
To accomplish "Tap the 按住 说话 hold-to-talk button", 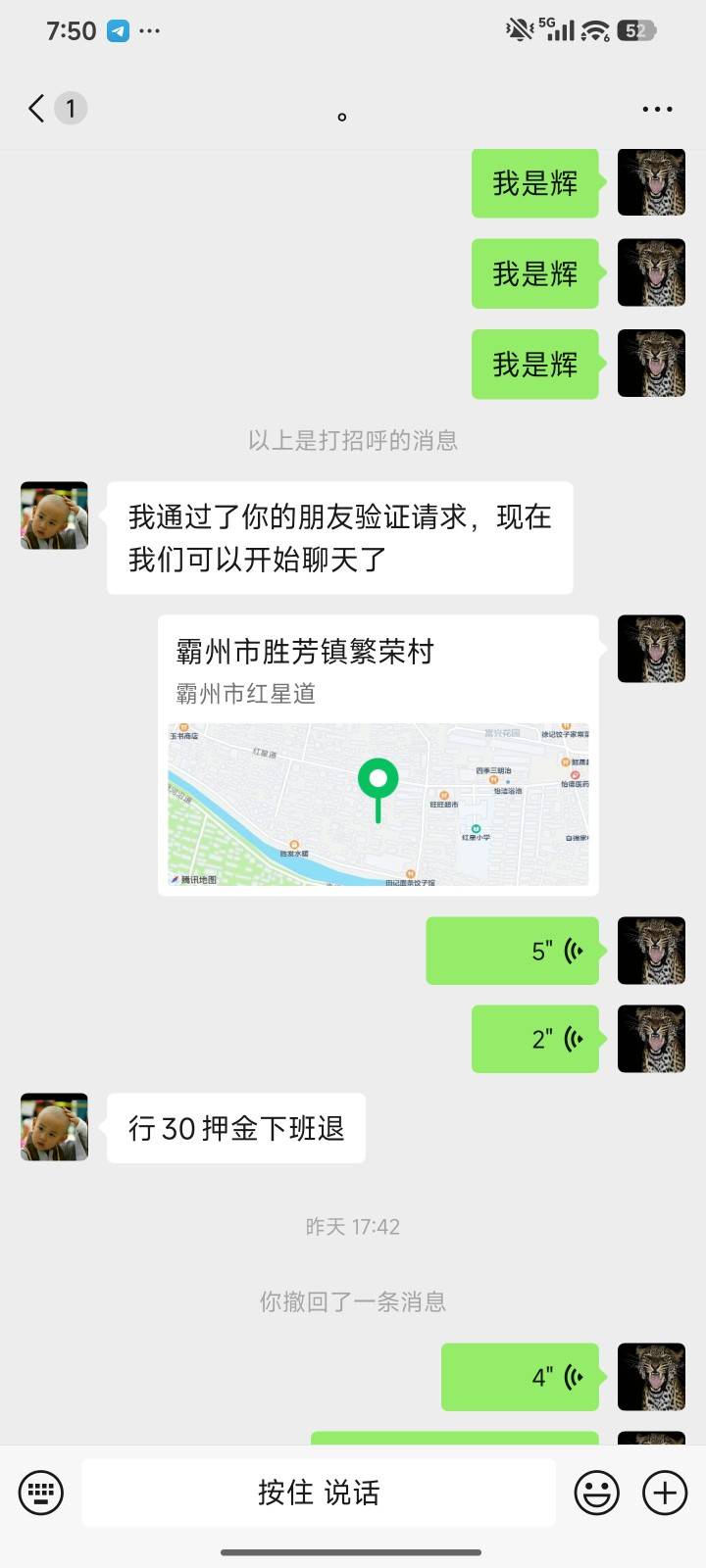I will click(319, 1493).
